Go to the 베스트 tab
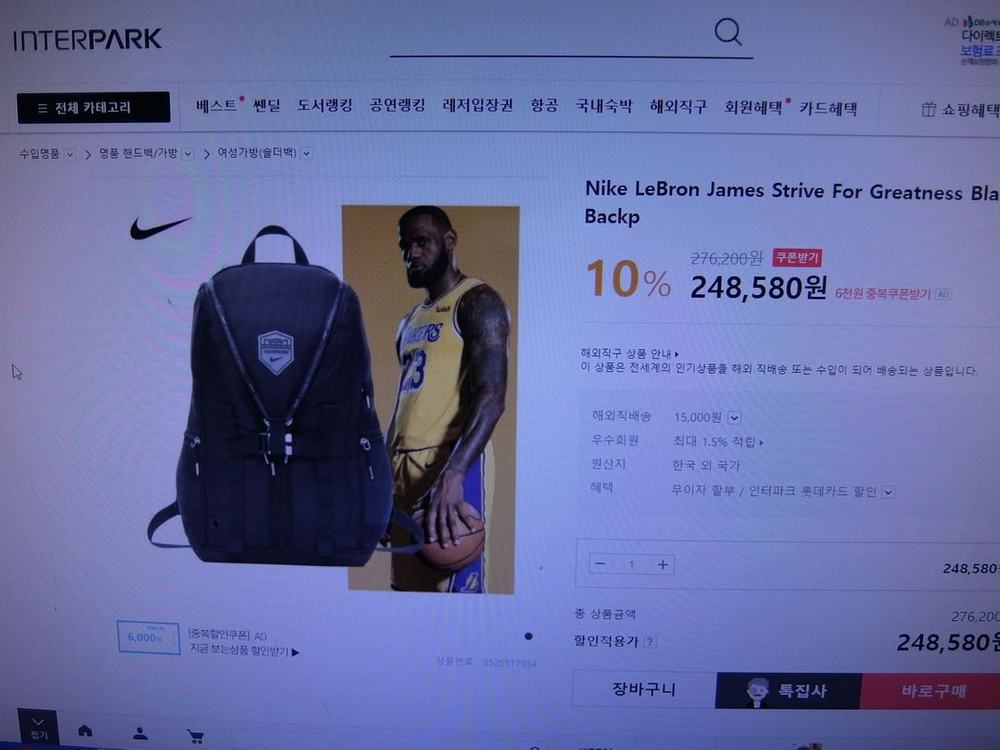This screenshot has width=1000, height=750. pos(218,106)
